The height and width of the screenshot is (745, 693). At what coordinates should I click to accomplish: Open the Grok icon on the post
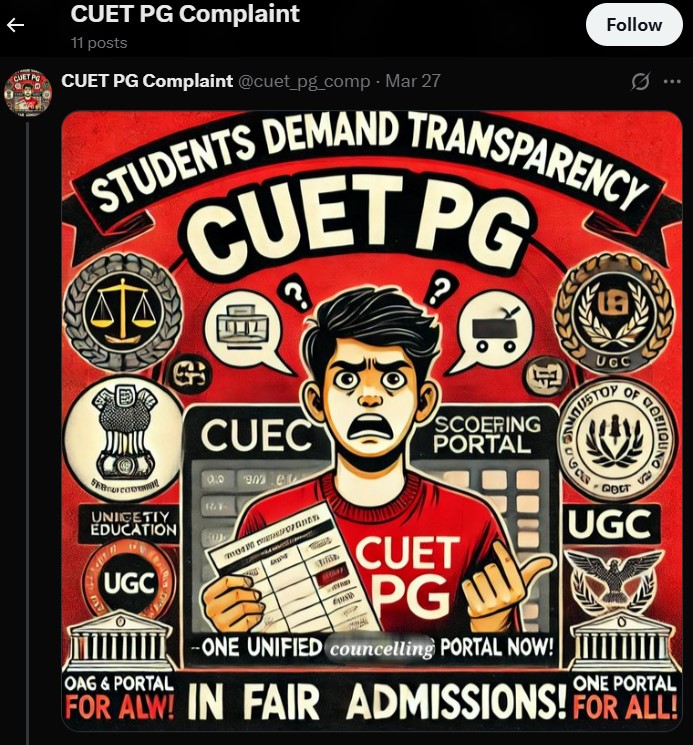click(639, 82)
